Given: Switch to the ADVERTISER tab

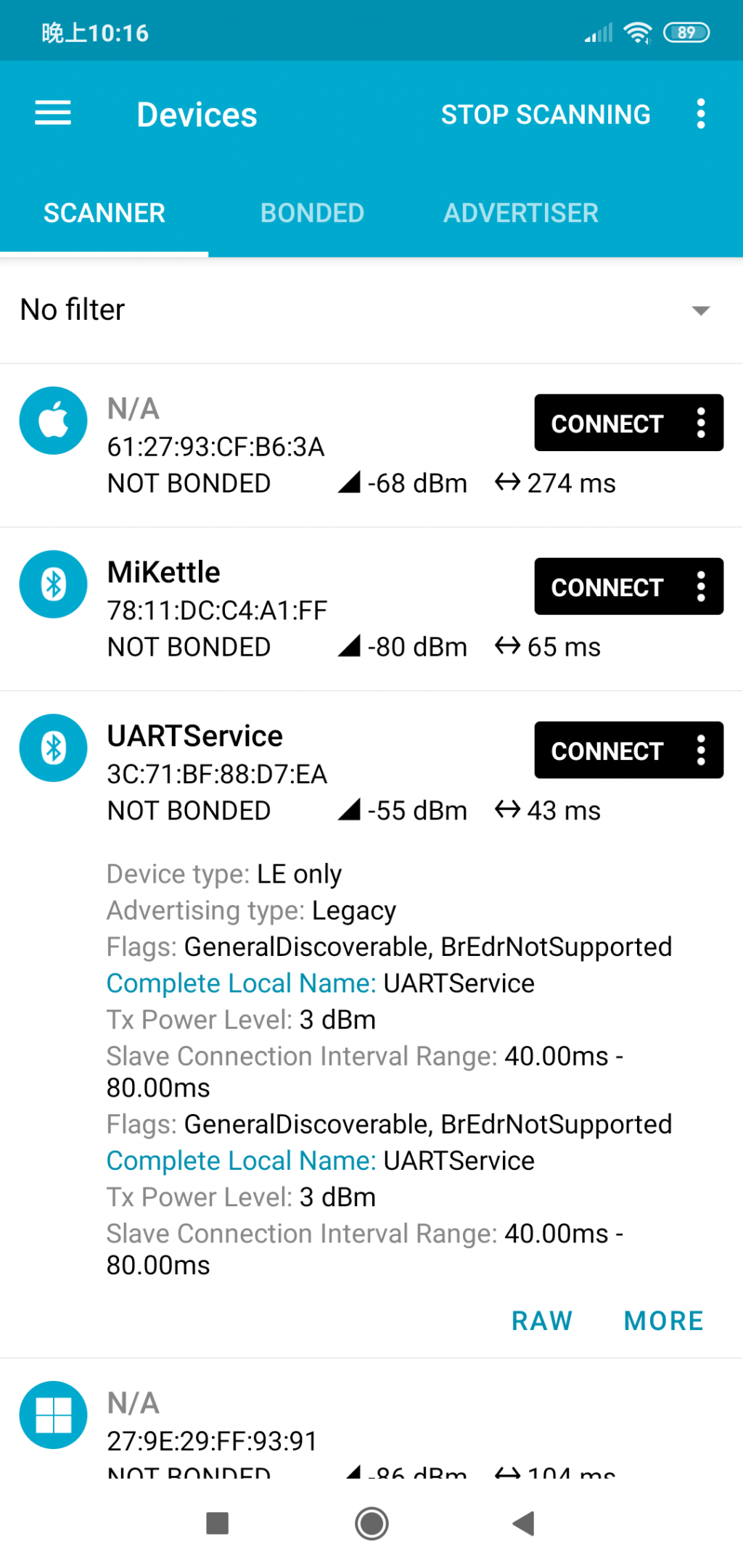Looking at the screenshot, I should pos(521,213).
